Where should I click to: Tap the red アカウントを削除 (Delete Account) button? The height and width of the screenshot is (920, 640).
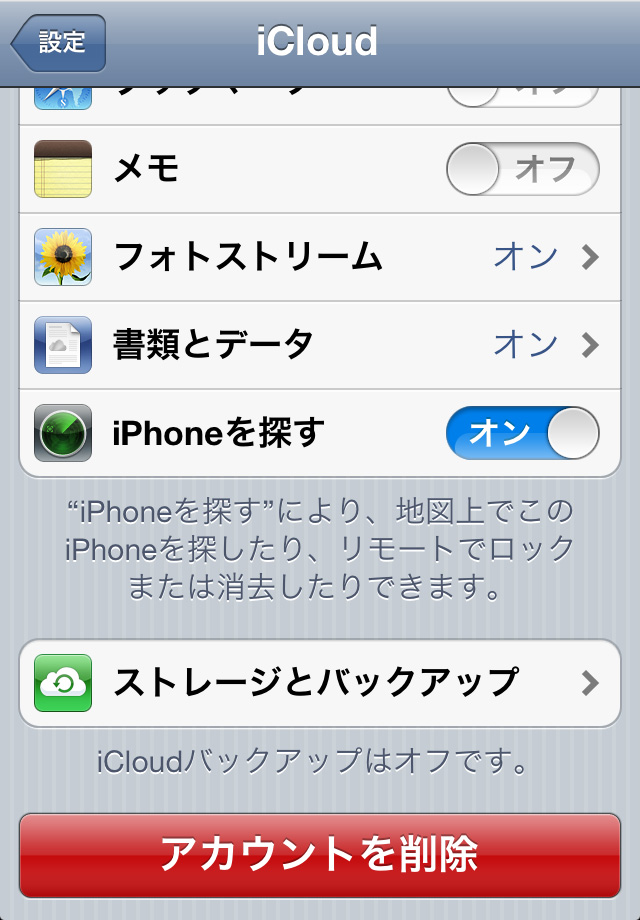tap(320, 855)
